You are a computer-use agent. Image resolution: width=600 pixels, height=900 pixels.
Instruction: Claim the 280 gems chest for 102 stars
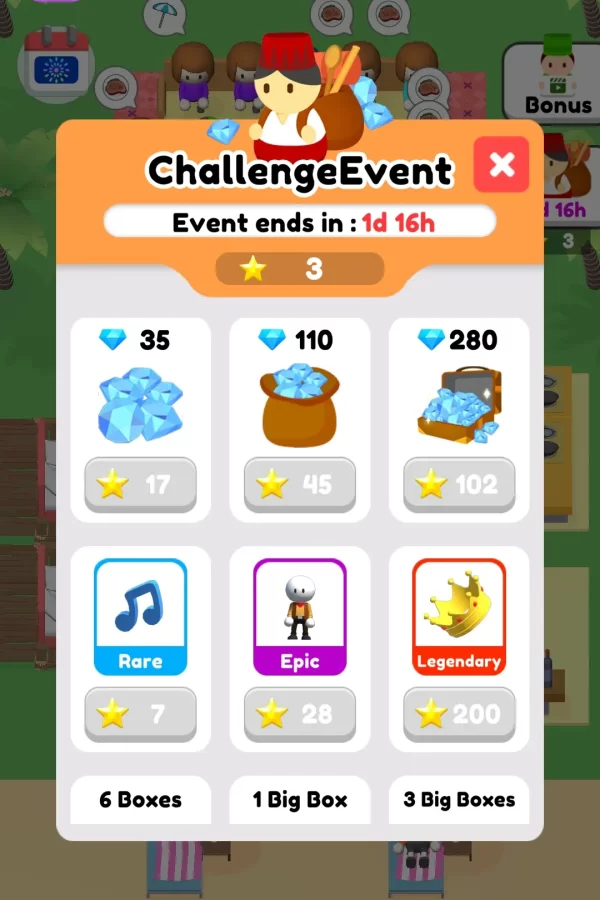[459, 485]
